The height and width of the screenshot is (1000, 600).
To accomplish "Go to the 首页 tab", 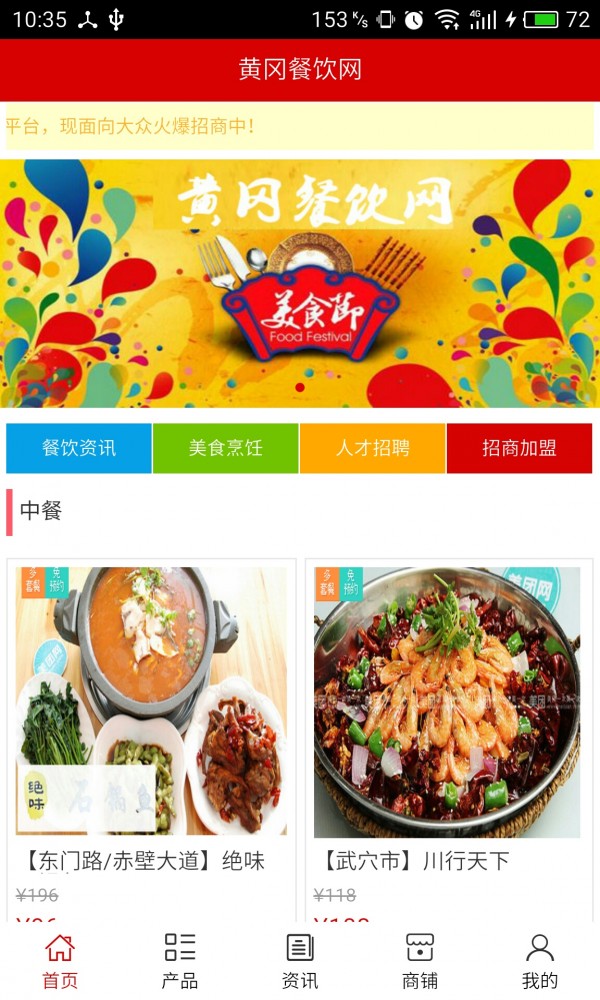I will pyautogui.click(x=60, y=960).
